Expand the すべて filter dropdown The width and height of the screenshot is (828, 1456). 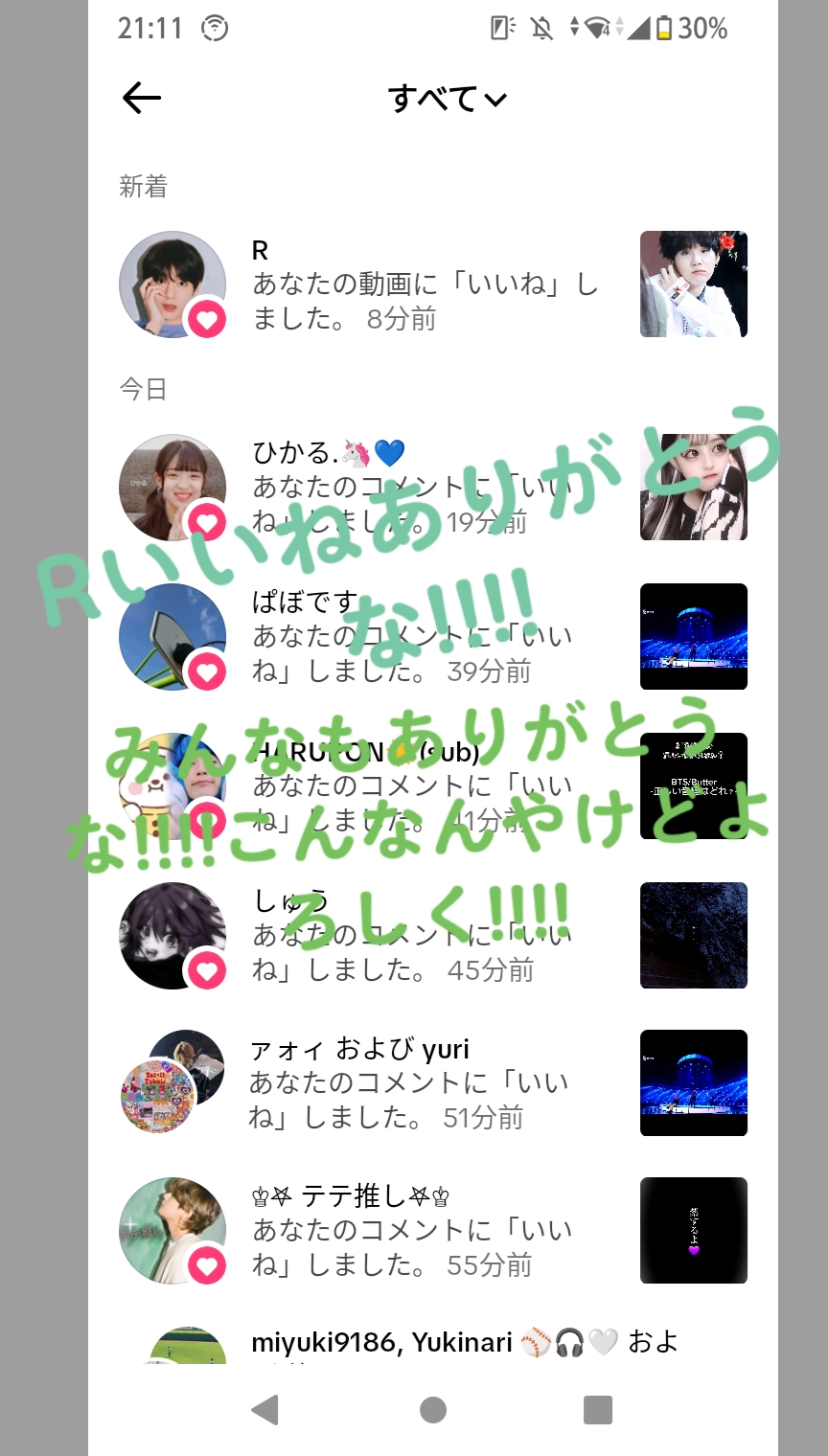point(447,99)
